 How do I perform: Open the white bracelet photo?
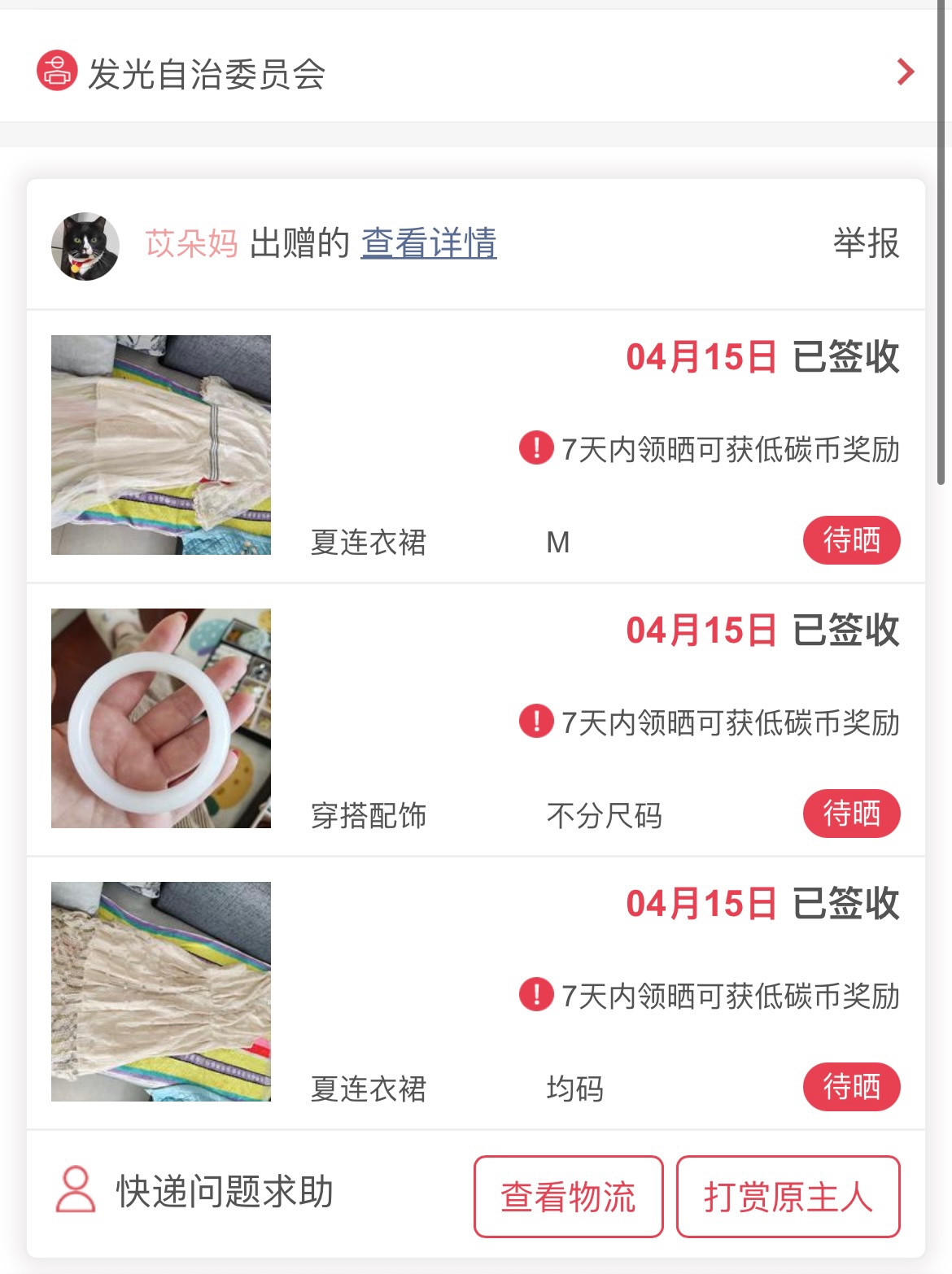tap(161, 718)
